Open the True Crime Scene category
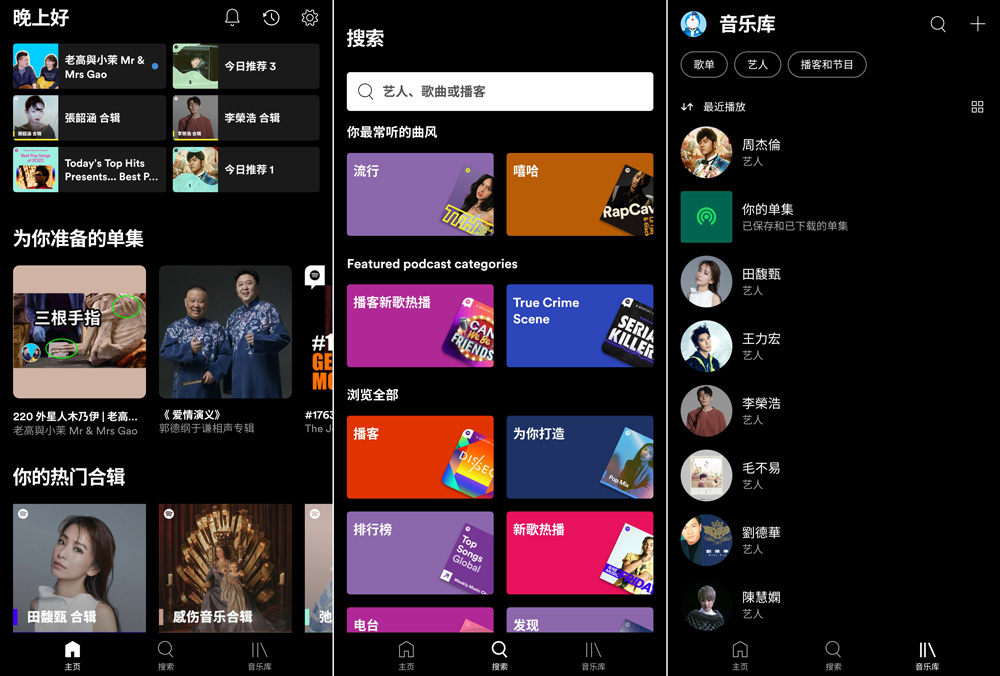This screenshot has width=1000, height=676. [579, 325]
